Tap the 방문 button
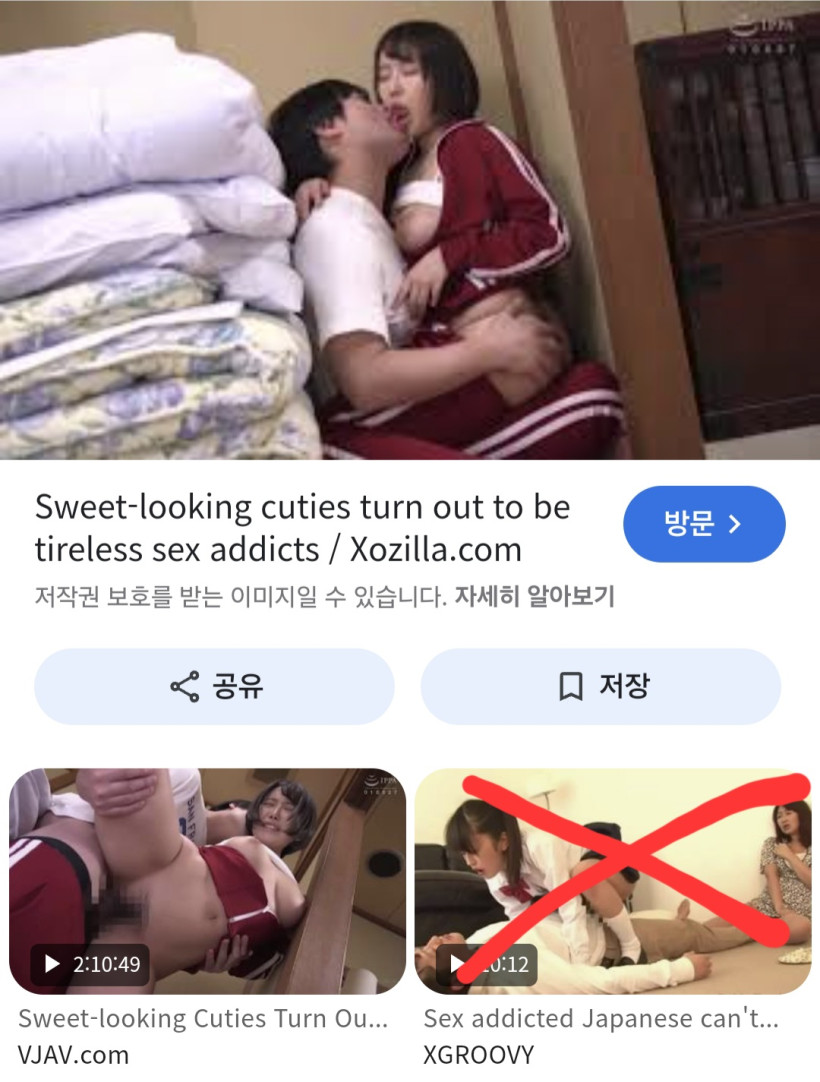Image resolution: width=820 pixels, height=1082 pixels. coord(703,524)
